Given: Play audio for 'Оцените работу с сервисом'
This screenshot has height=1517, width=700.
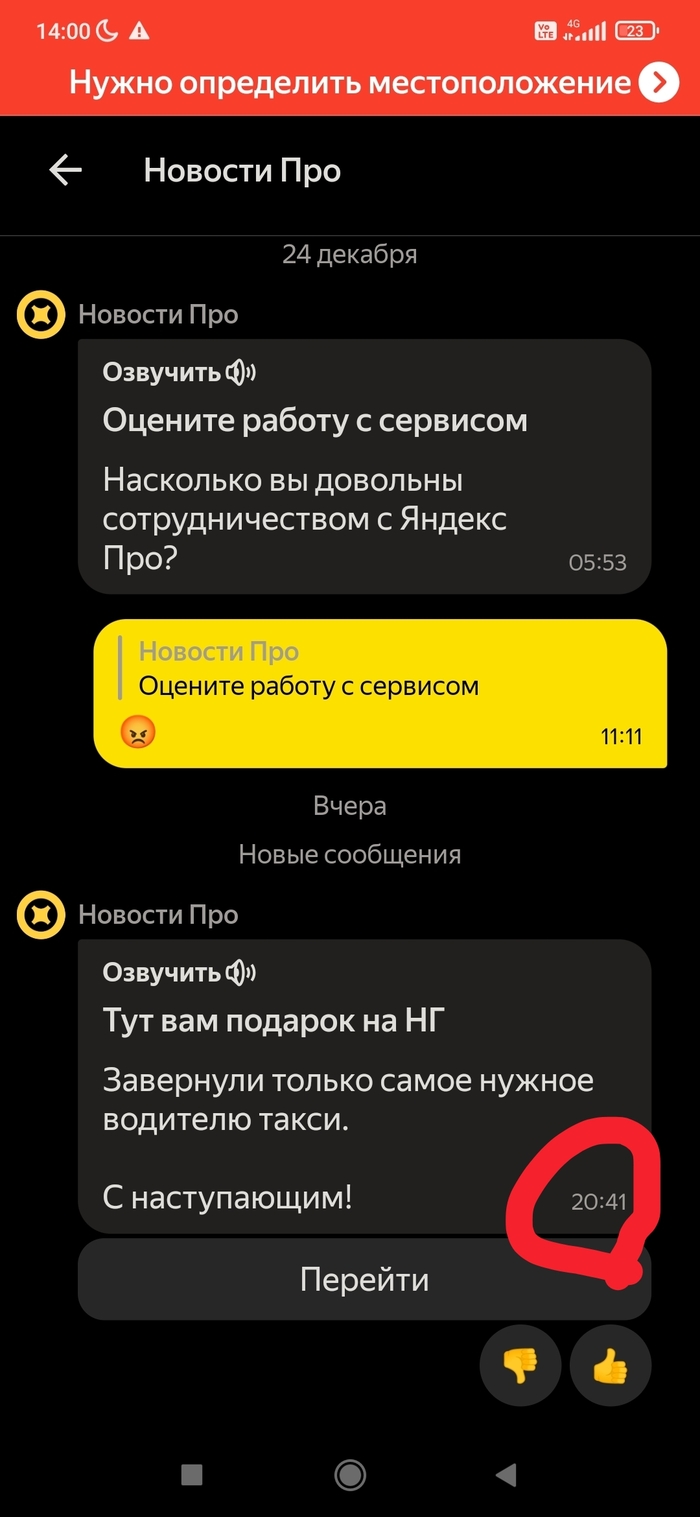Looking at the screenshot, I should tap(179, 373).
